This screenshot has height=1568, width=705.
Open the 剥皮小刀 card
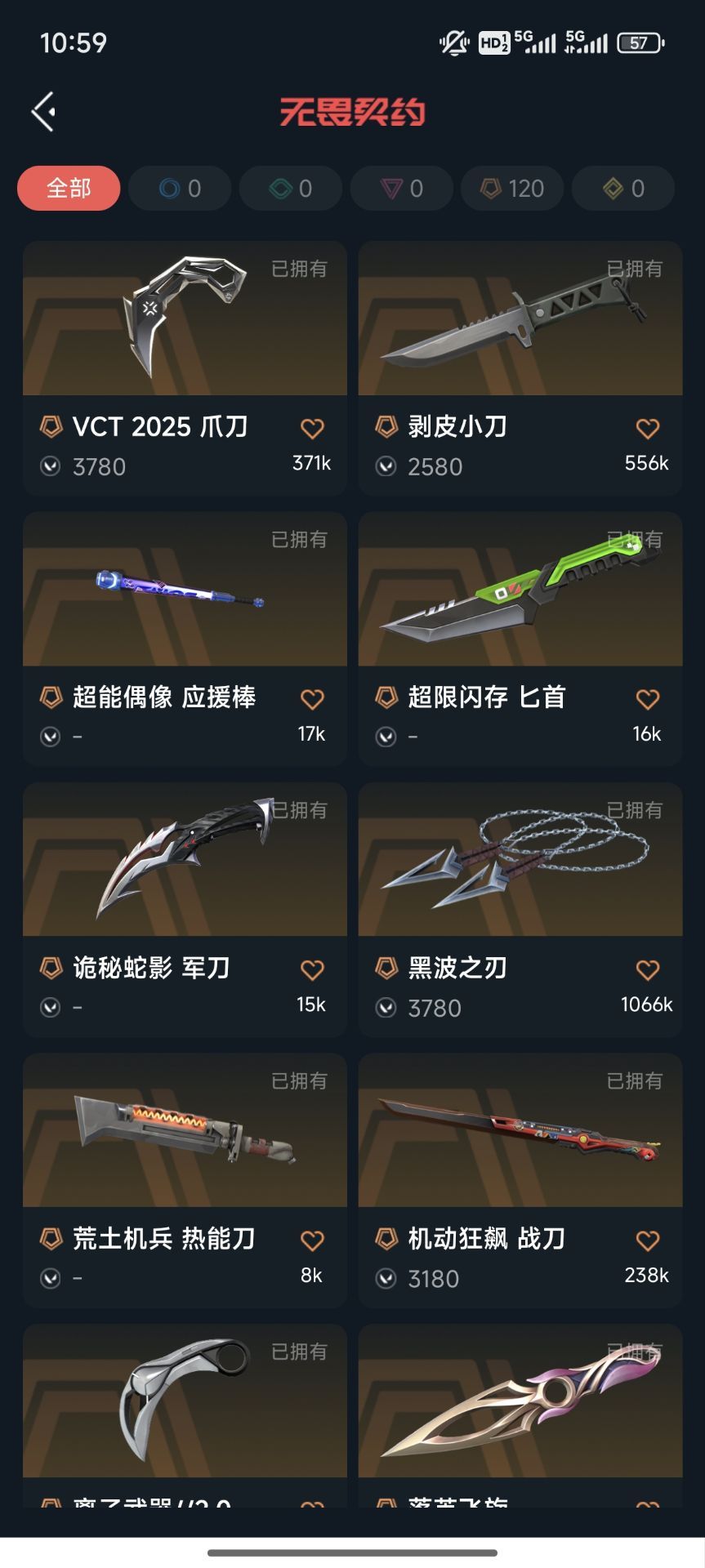(x=520, y=367)
